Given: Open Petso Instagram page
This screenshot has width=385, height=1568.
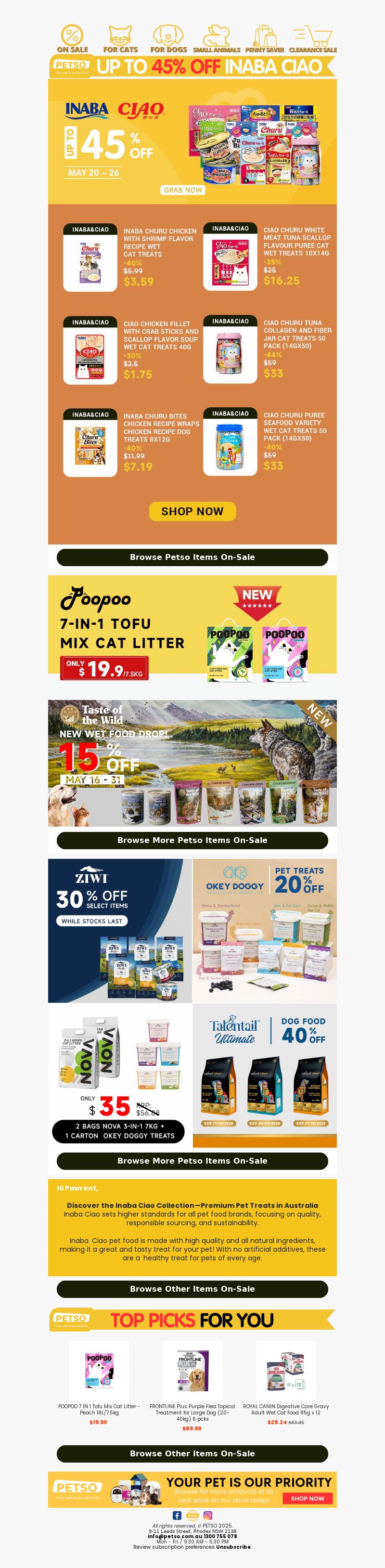Looking at the screenshot, I should [207, 1515].
